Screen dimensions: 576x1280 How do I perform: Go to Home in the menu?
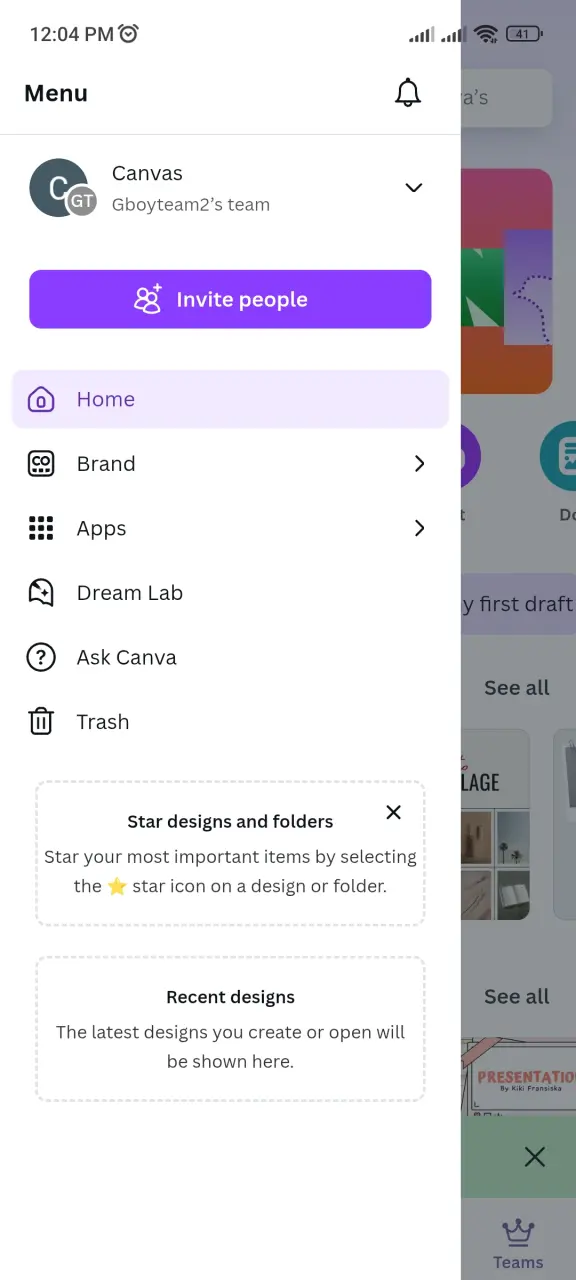coord(230,399)
